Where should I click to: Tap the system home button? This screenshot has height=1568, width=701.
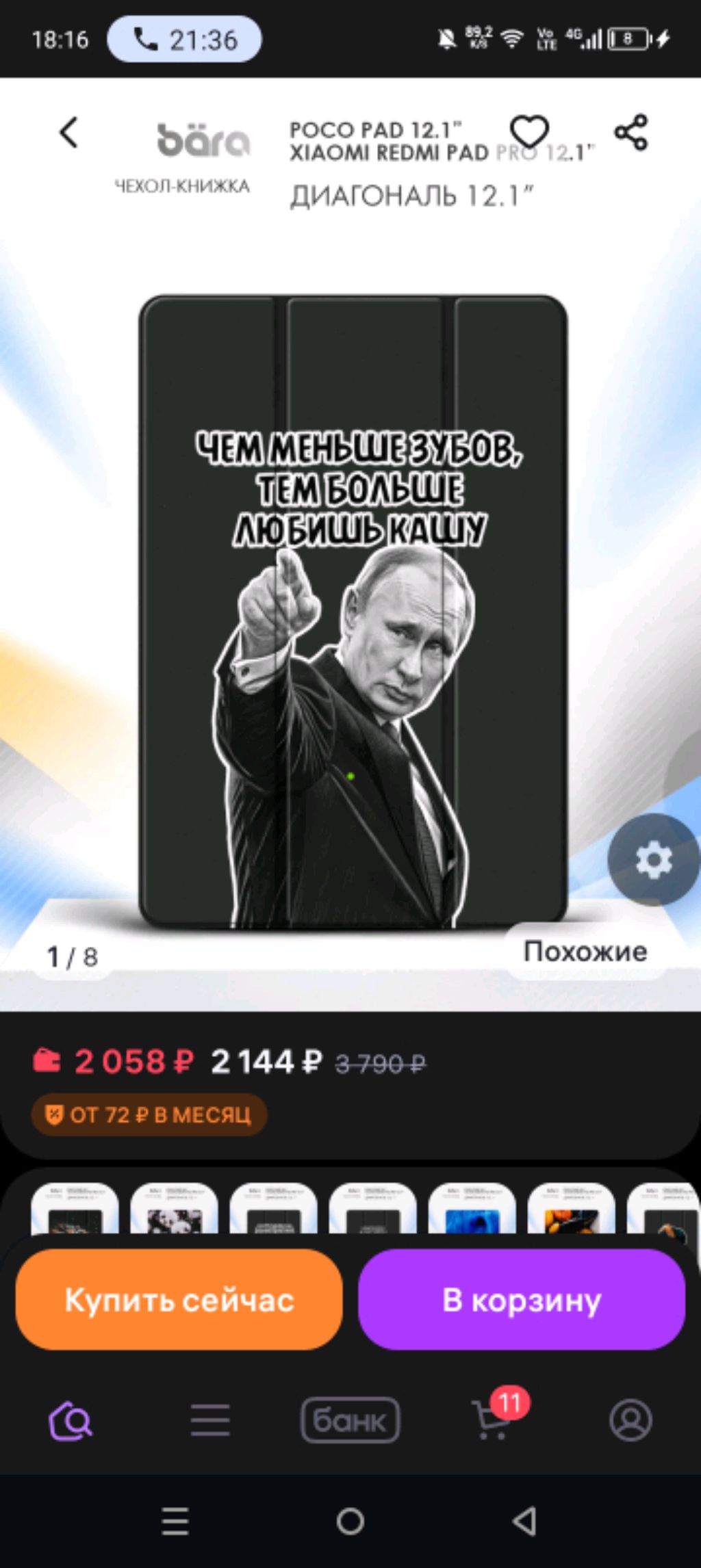point(350,1521)
